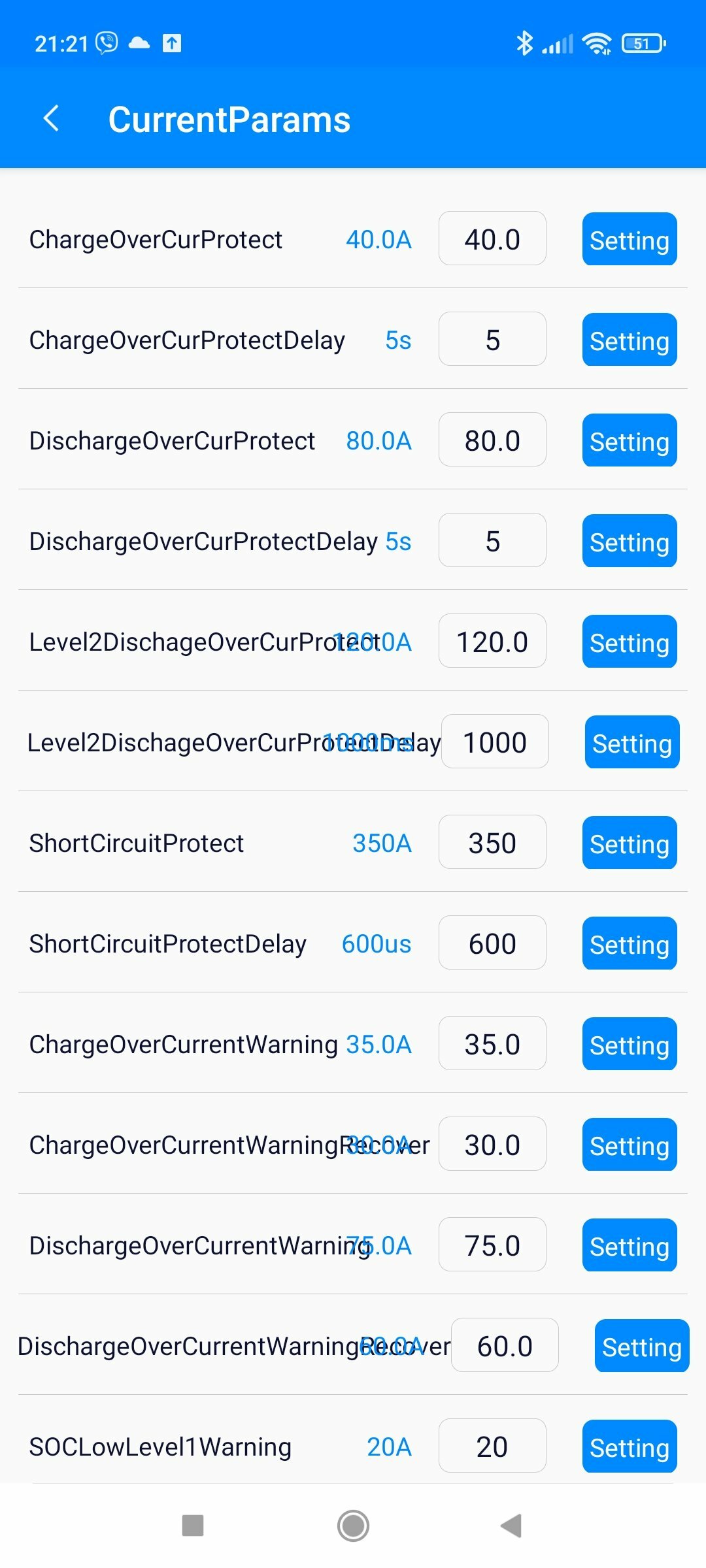Edit the ChargeOverCurrentWarning 35.0 field
The height and width of the screenshot is (1568, 706).
pos(492,1043)
